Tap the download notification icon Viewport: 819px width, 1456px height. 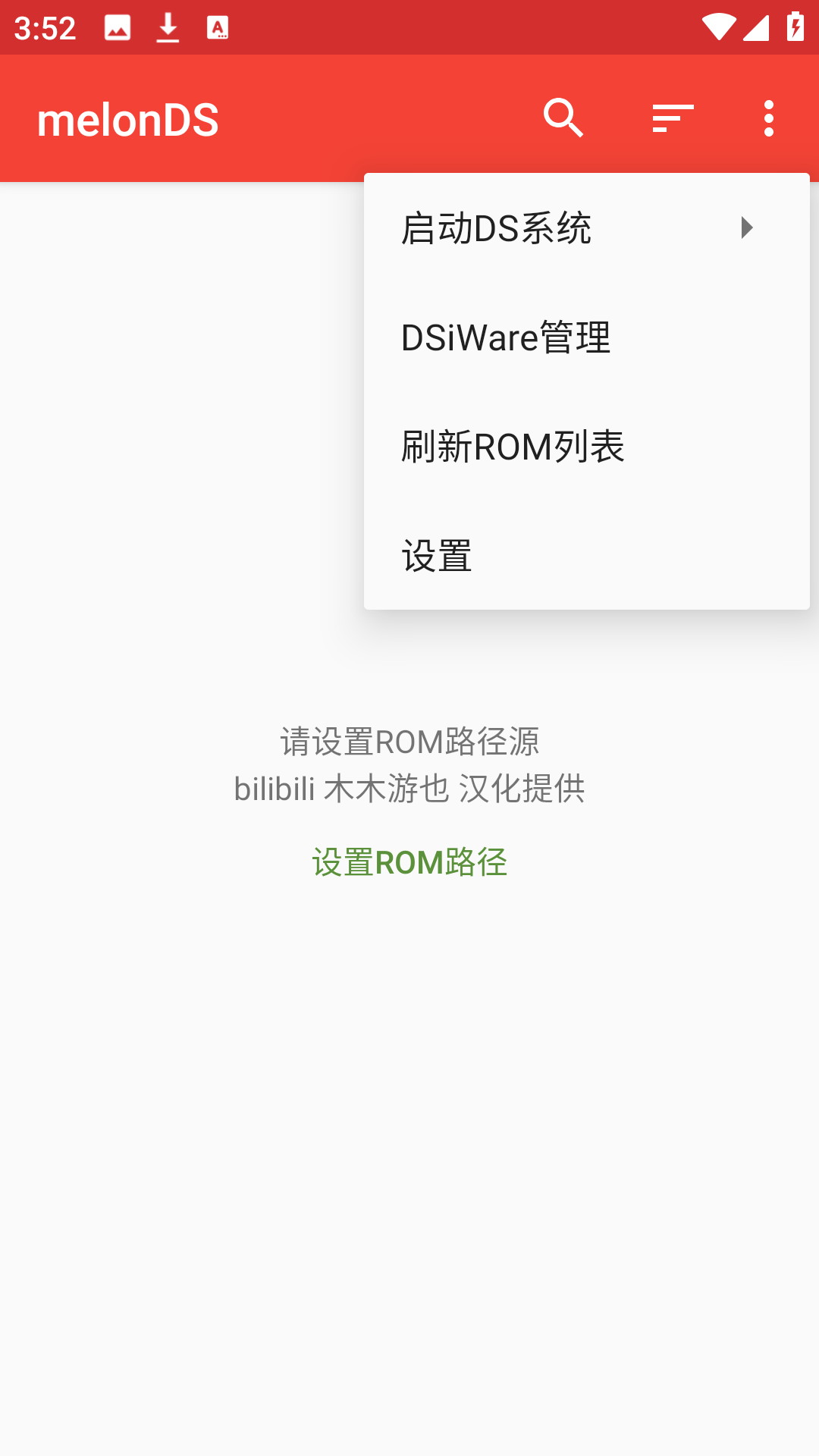click(x=167, y=27)
